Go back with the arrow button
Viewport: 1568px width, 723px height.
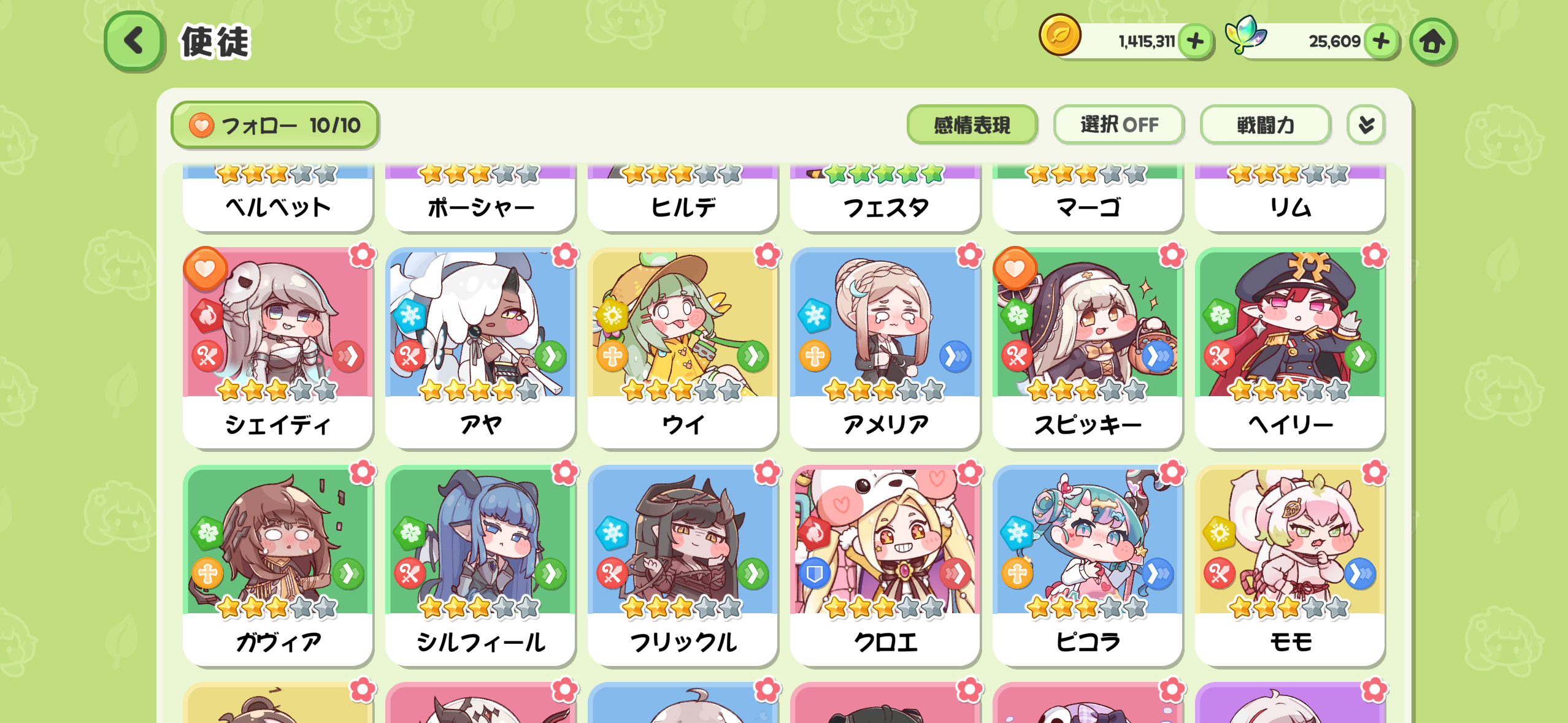point(134,42)
